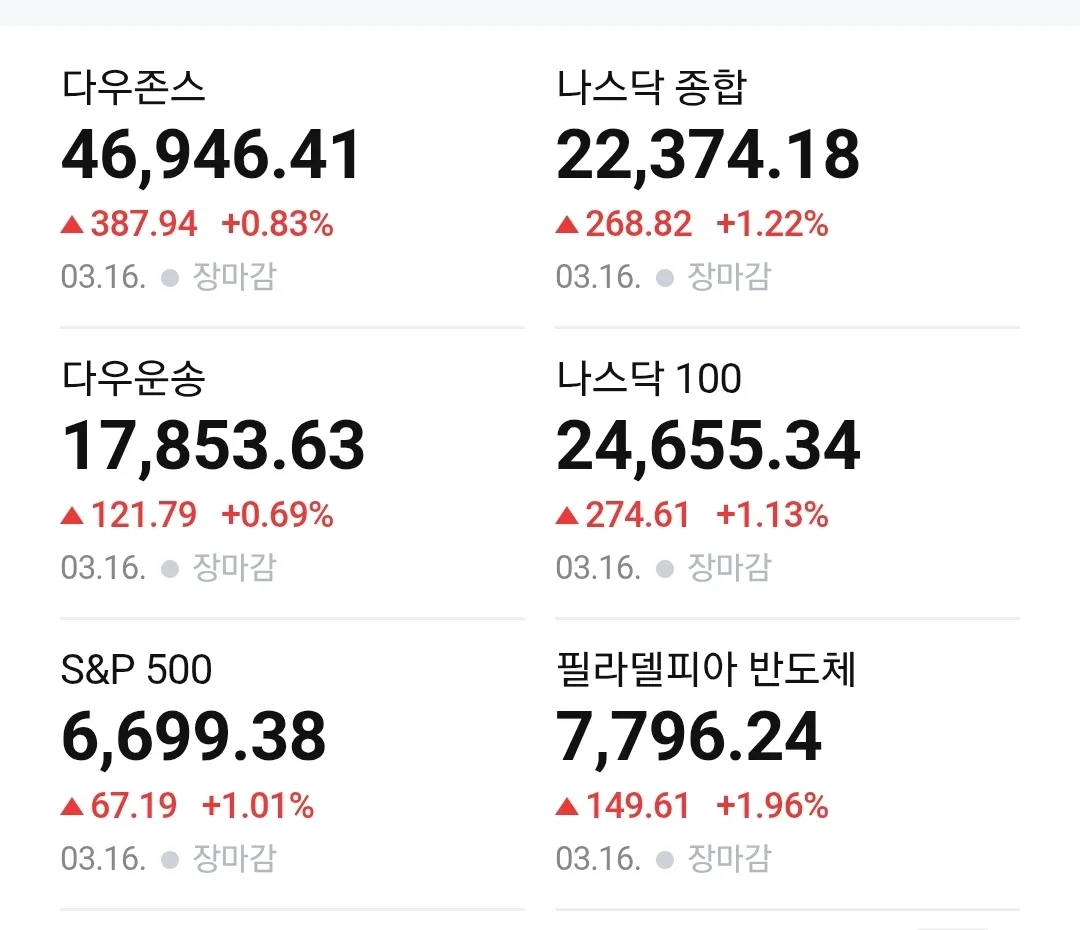Screen dimensions: 1080x930
Task: Open the 다우존스 index card
Action: (x=212, y=157)
